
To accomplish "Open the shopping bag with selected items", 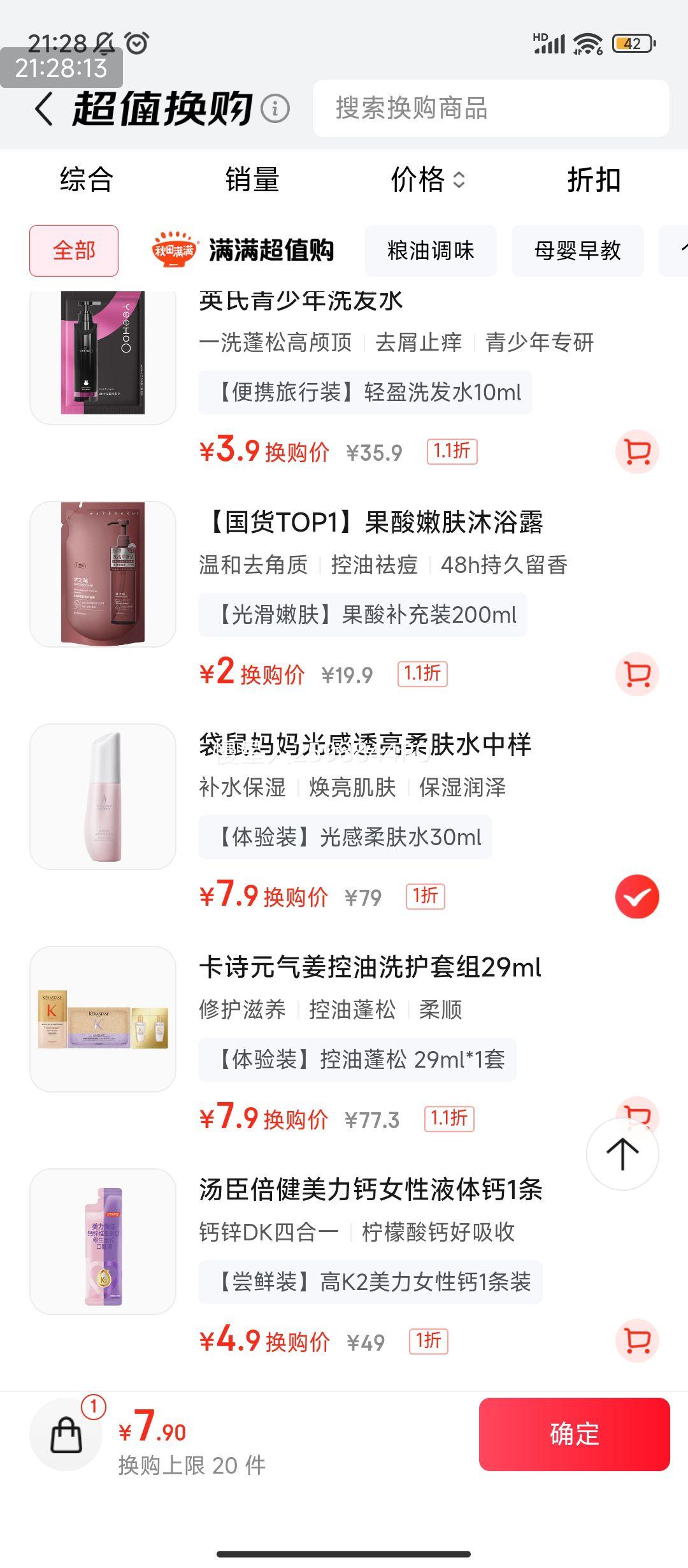I will tap(66, 1434).
